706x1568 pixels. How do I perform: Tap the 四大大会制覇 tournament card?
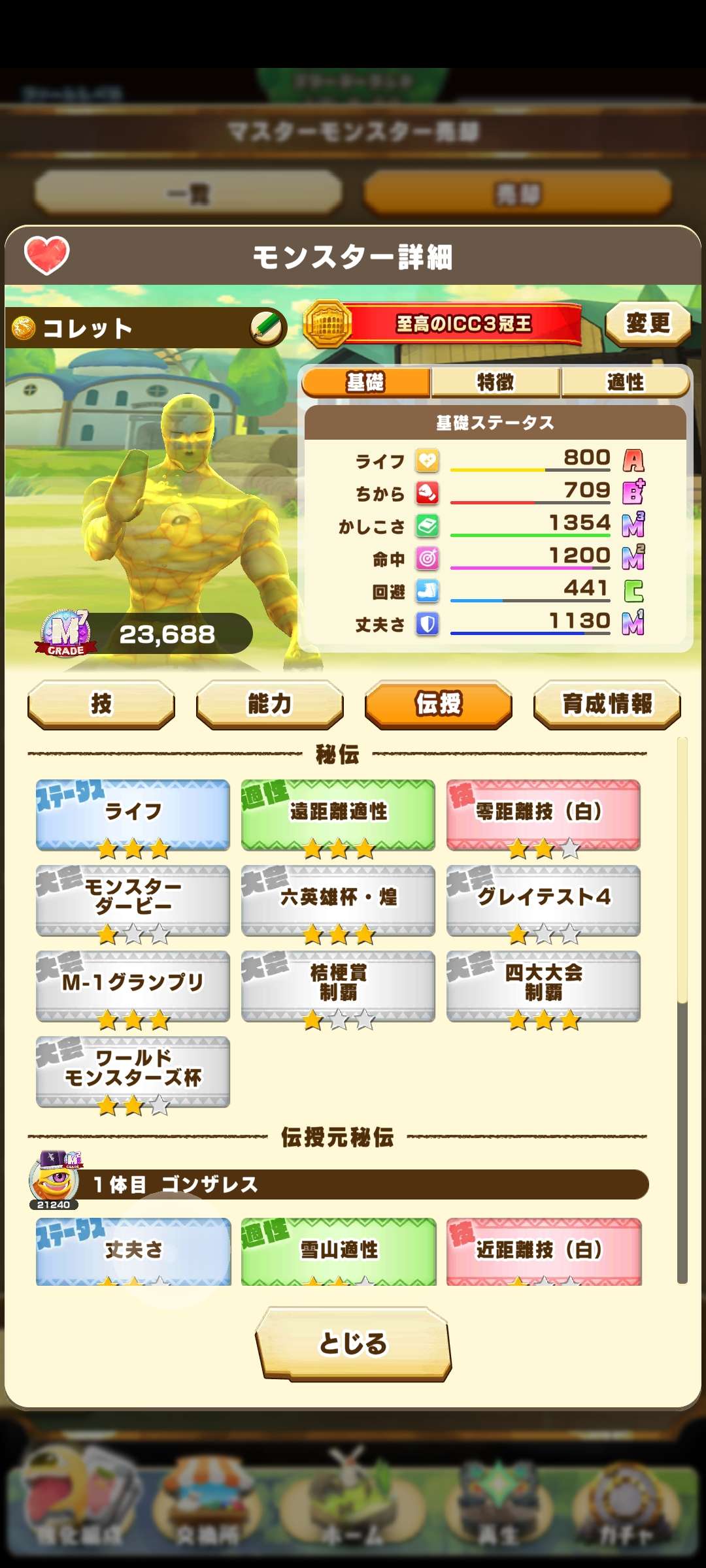pos(543,985)
